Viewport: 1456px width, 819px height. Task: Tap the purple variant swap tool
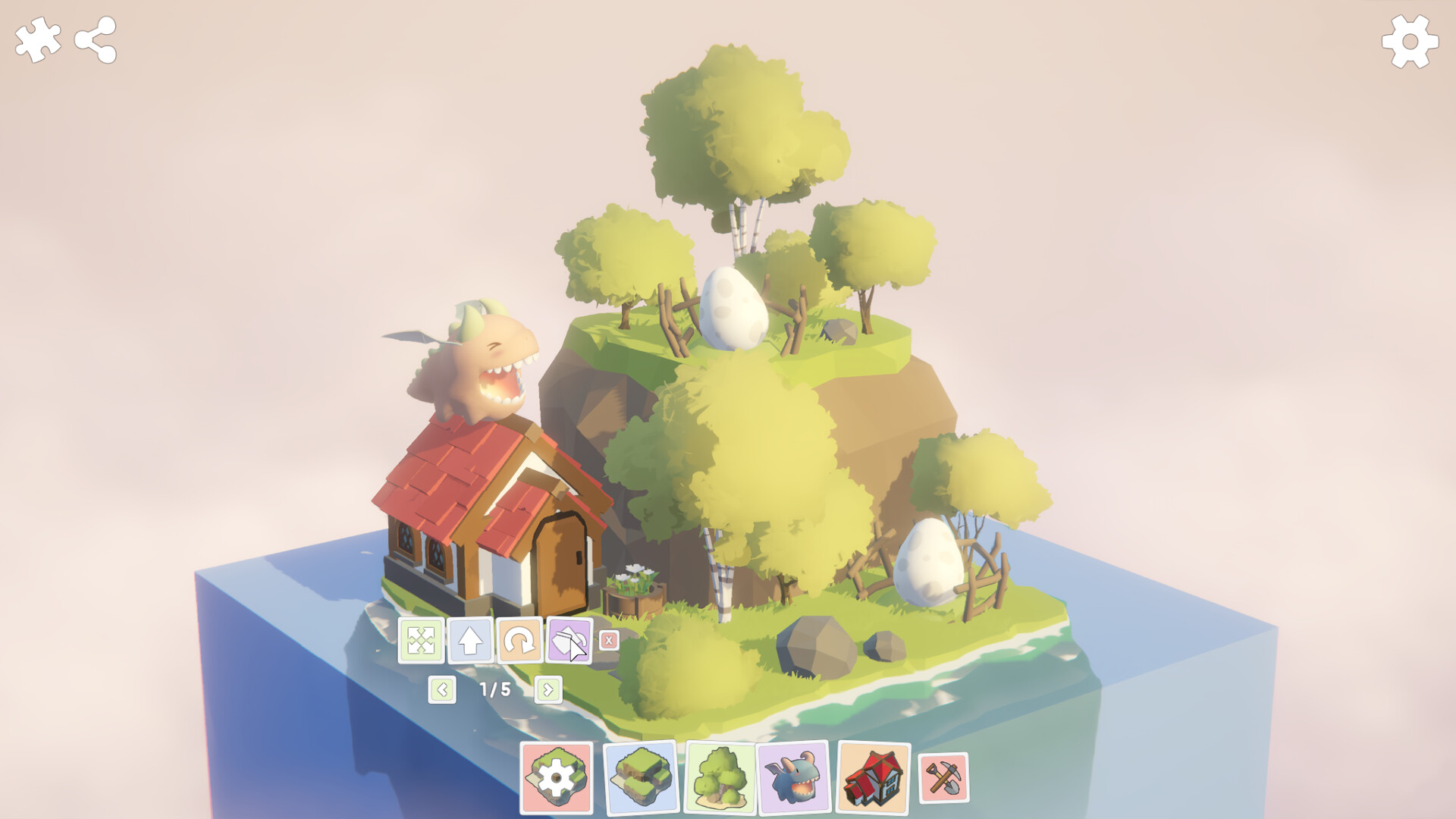(569, 641)
